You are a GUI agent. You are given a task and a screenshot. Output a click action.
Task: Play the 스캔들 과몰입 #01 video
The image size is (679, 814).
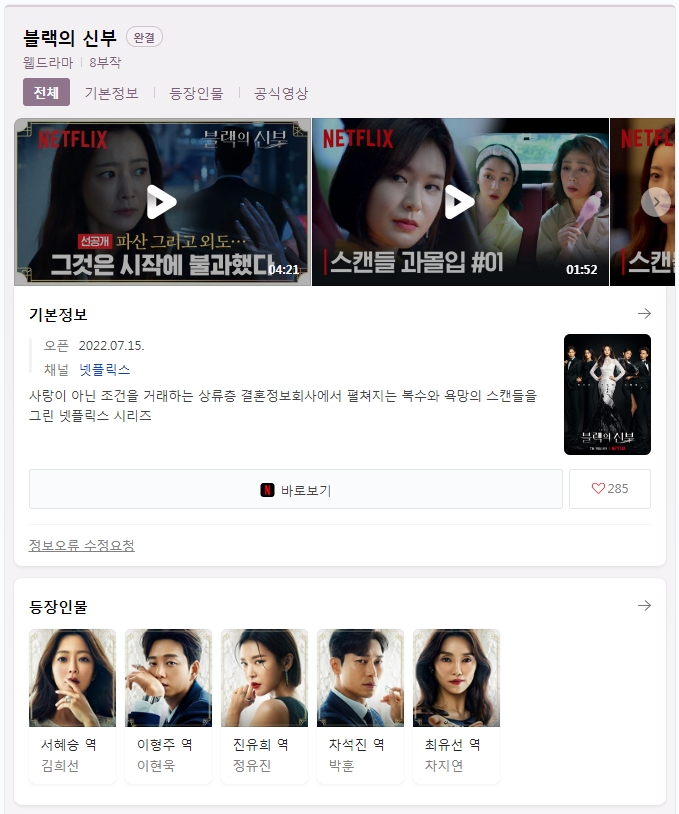pyautogui.click(x=460, y=202)
